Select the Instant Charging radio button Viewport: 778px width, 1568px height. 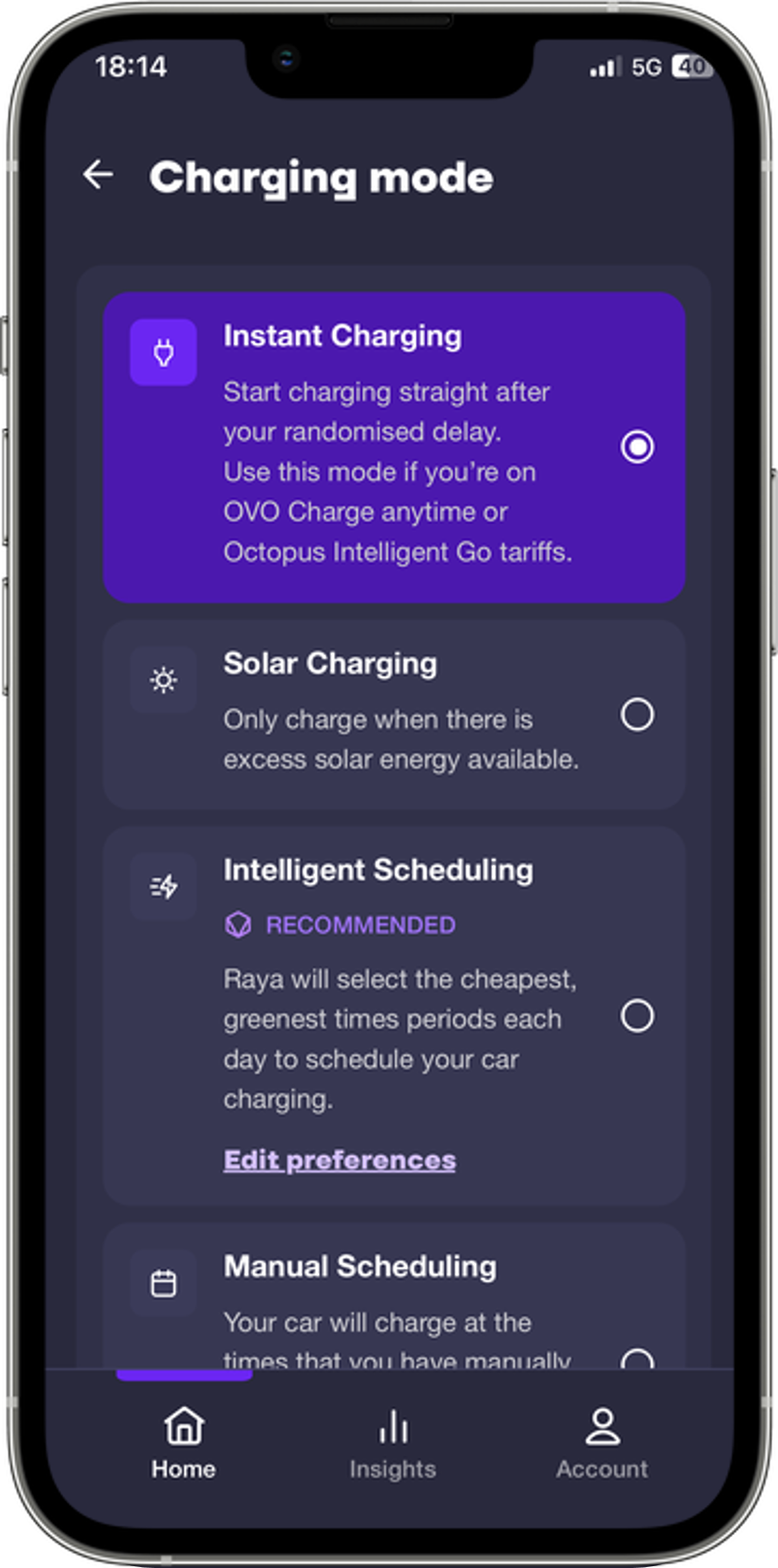pyautogui.click(x=637, y=447)
